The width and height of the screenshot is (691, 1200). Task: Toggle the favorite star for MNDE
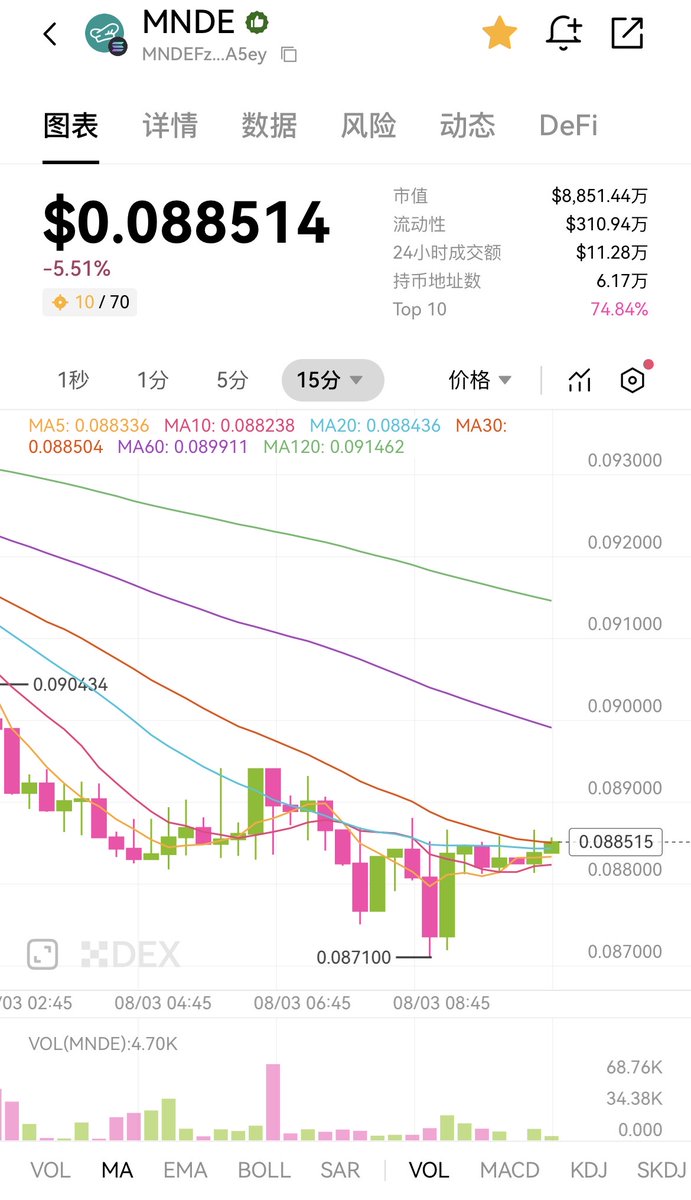click(499, 33)
